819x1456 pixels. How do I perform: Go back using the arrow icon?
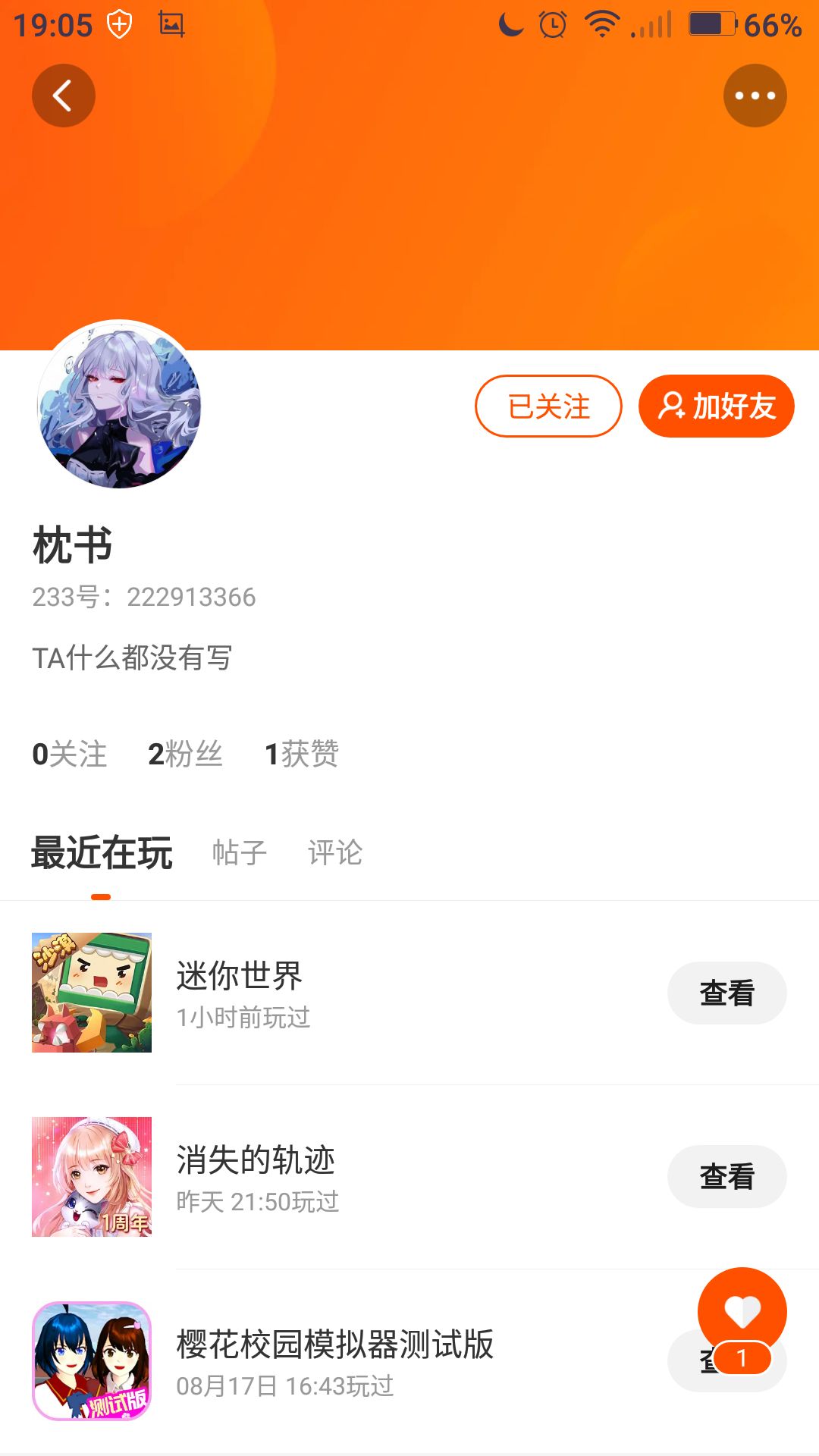[x=63, y=96]
